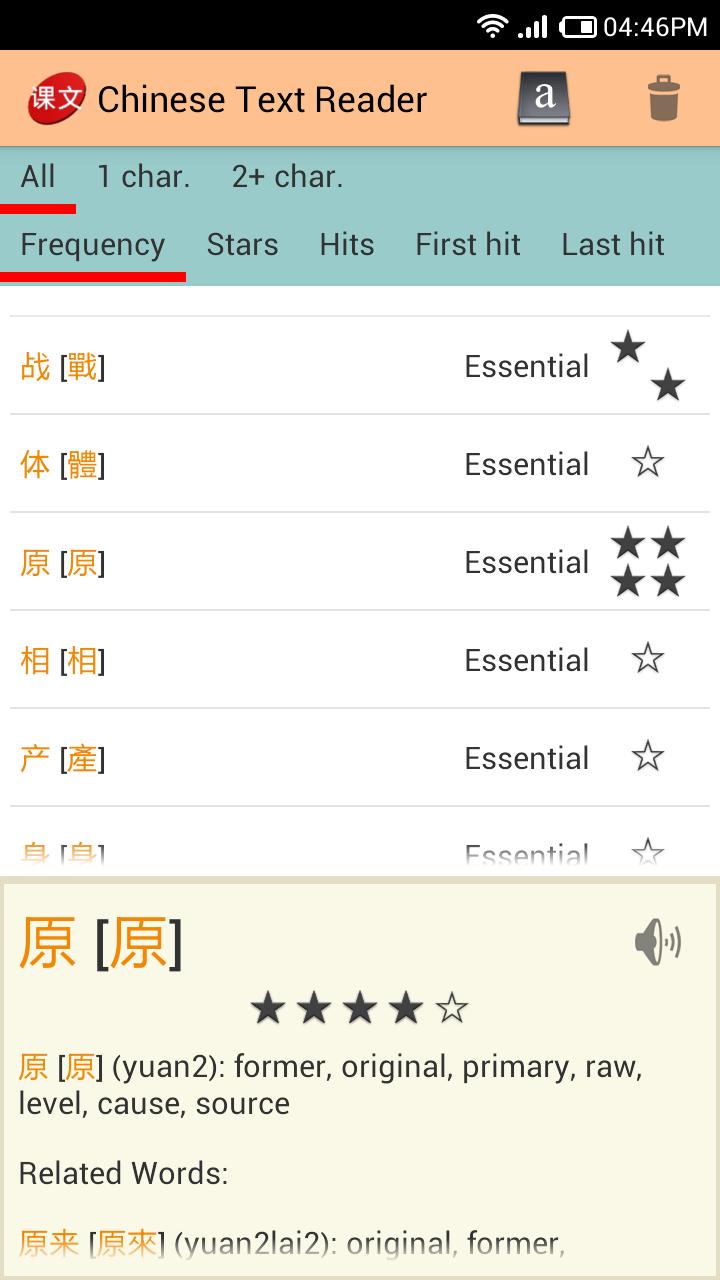This screenshot has width=720, height=1280.
Task: Click the star rating icon next to 战
Action: pos(648,366)
